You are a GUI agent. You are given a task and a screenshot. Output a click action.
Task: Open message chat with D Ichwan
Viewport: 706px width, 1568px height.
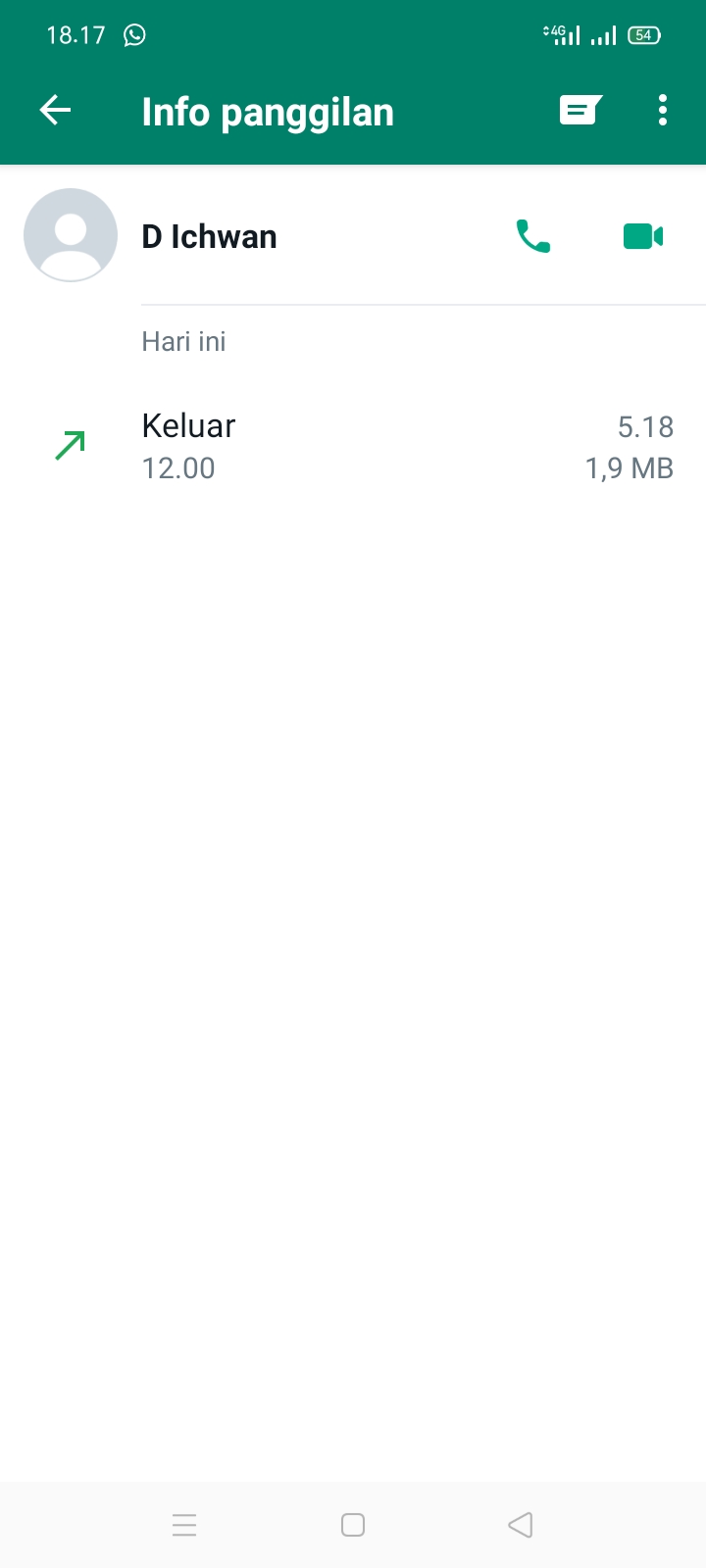click(580, 111)
